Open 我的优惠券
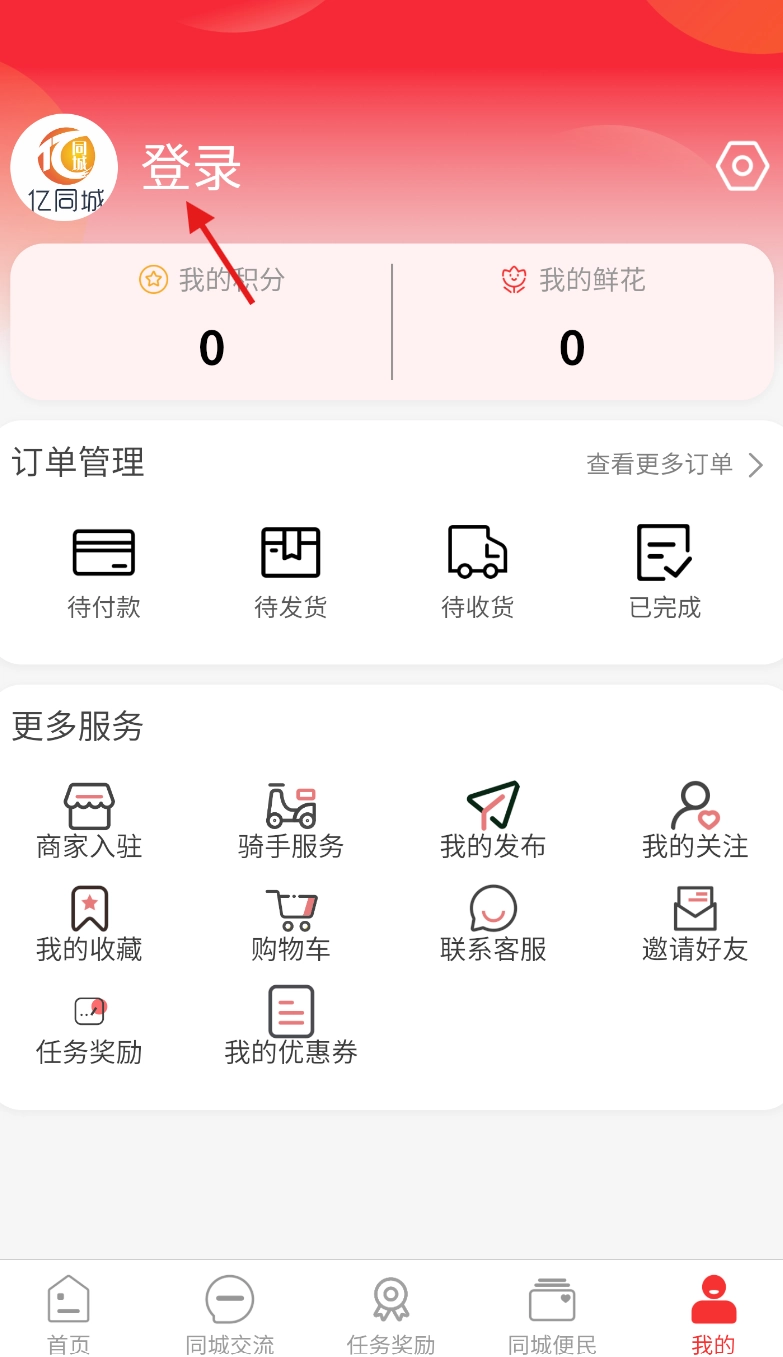783x1357 pixels. (291, 1026)
